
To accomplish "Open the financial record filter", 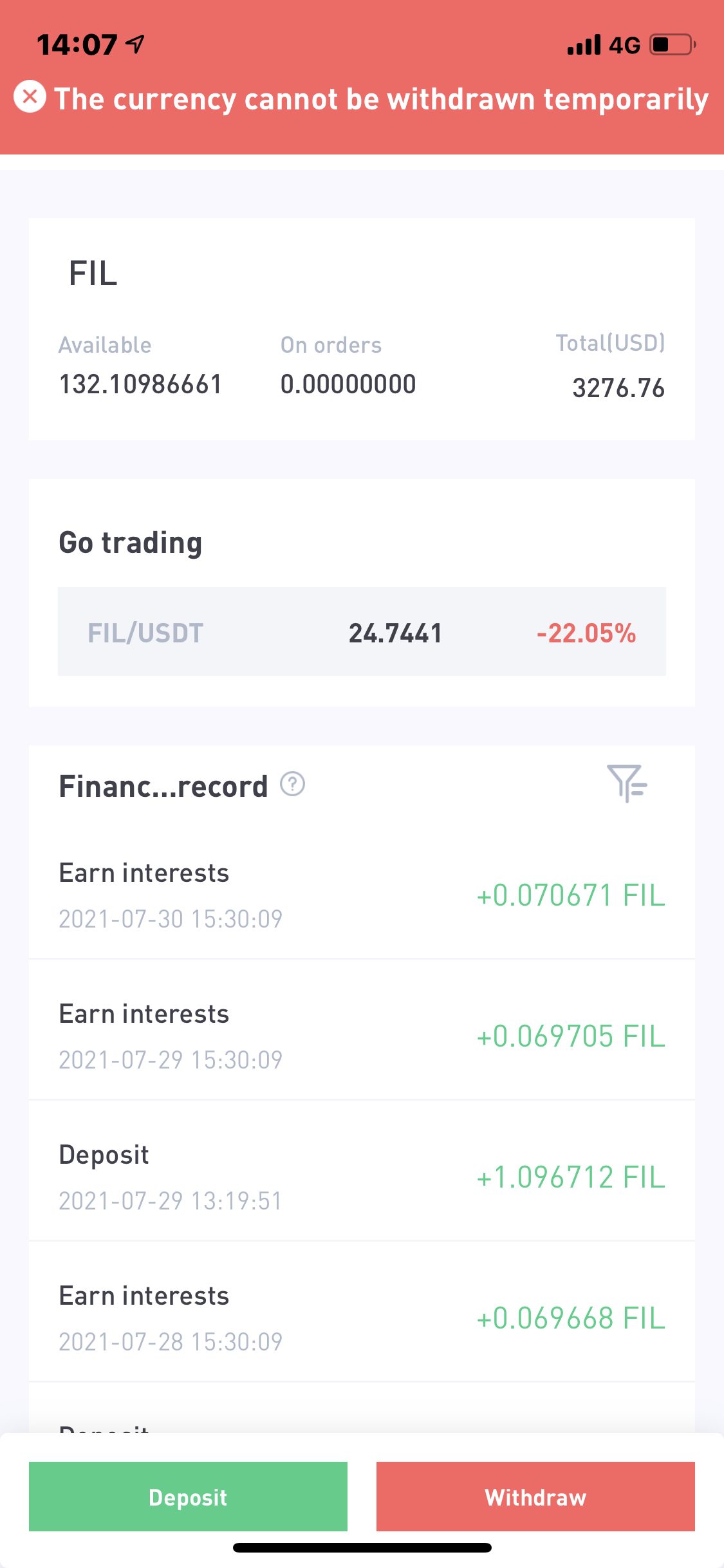I will (x=627, y=783).
